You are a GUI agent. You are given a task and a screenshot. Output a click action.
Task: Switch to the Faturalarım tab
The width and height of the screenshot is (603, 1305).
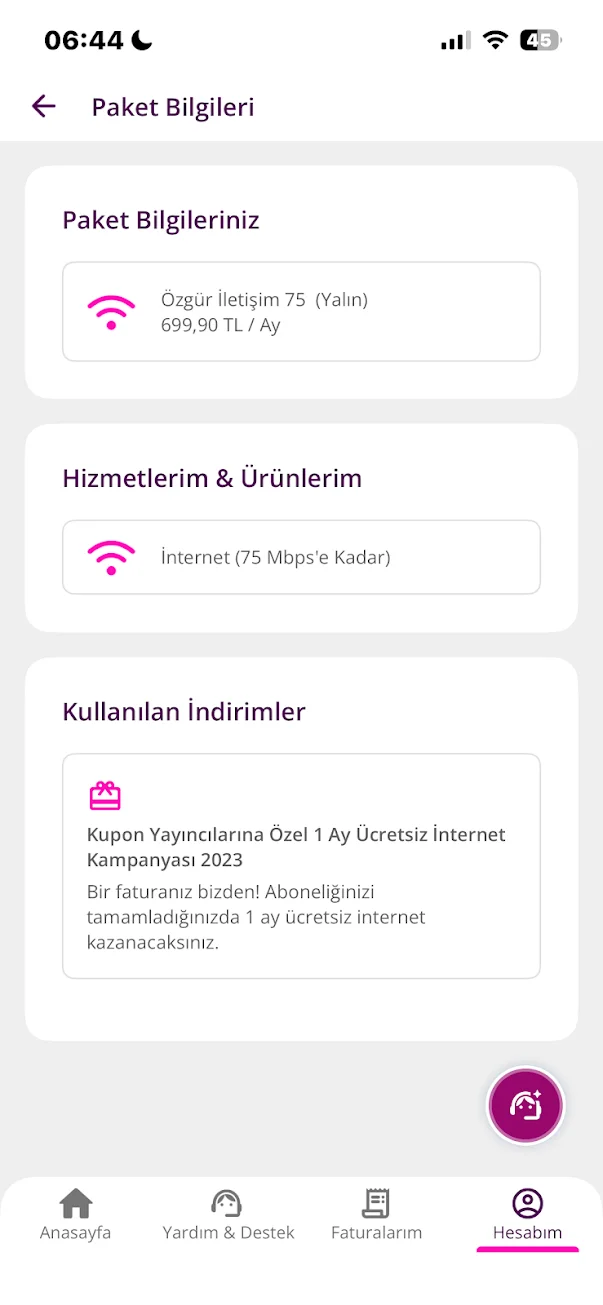pos(376,1215)
